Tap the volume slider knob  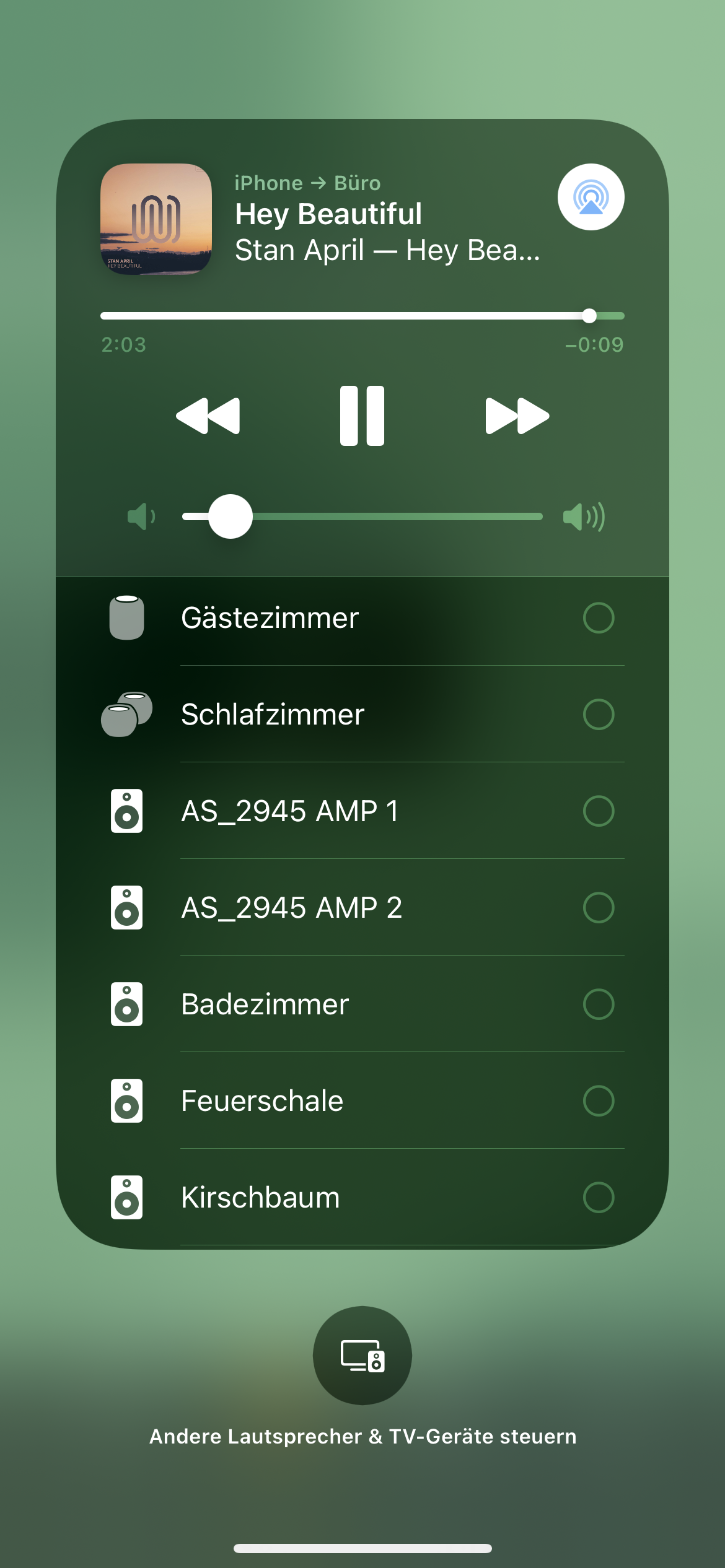(x=231, y=516)
